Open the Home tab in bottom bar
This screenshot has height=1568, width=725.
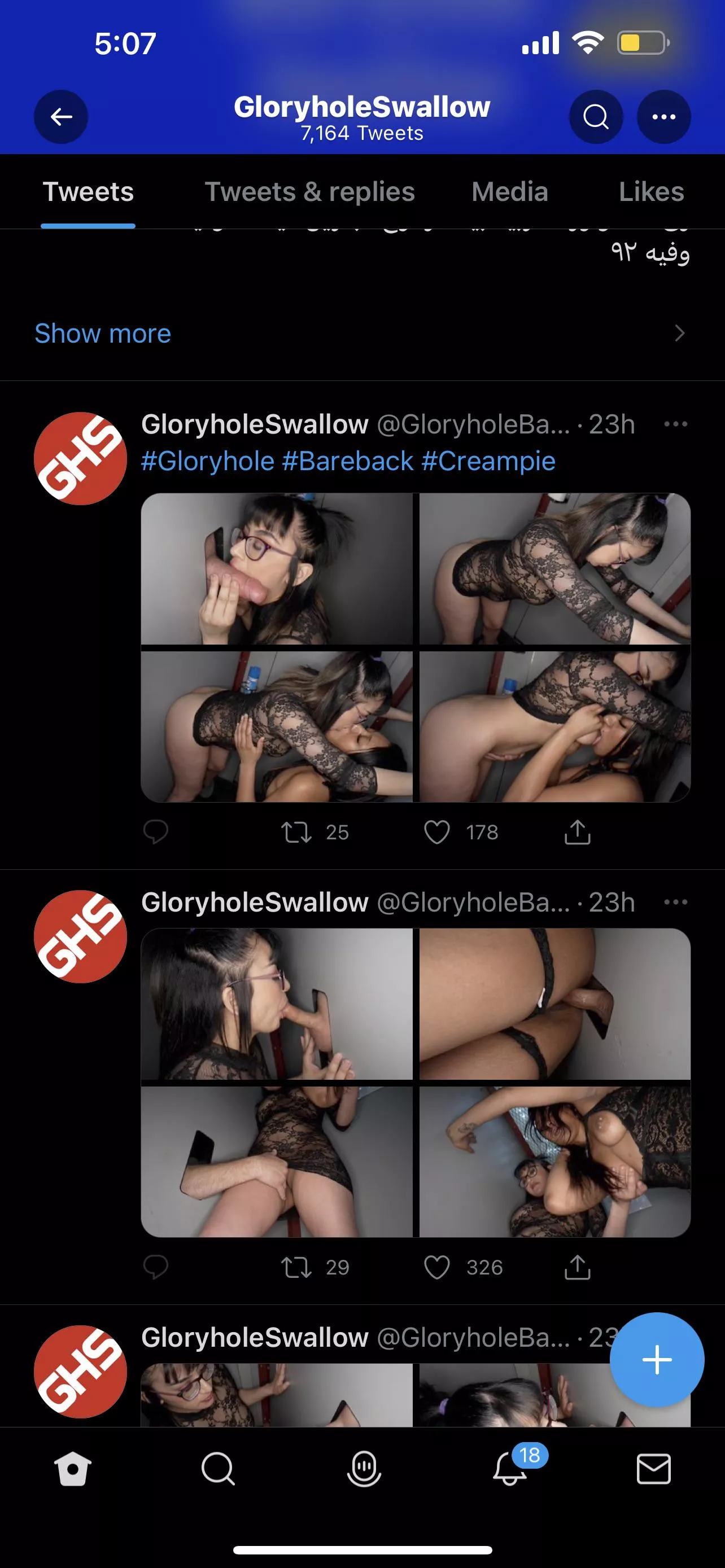pos(72,1469)
